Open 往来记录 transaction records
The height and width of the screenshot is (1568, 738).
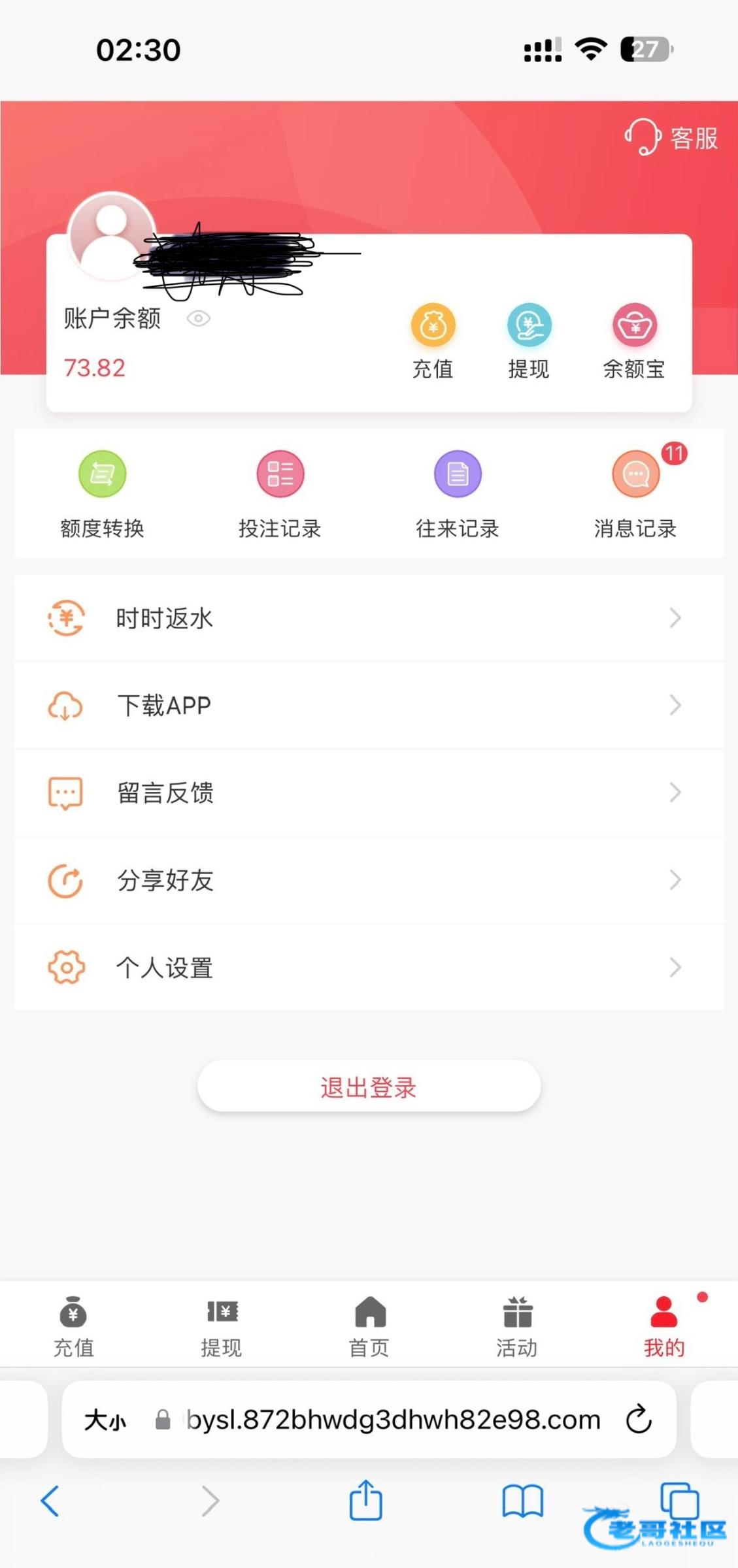[x=458, y=495]
